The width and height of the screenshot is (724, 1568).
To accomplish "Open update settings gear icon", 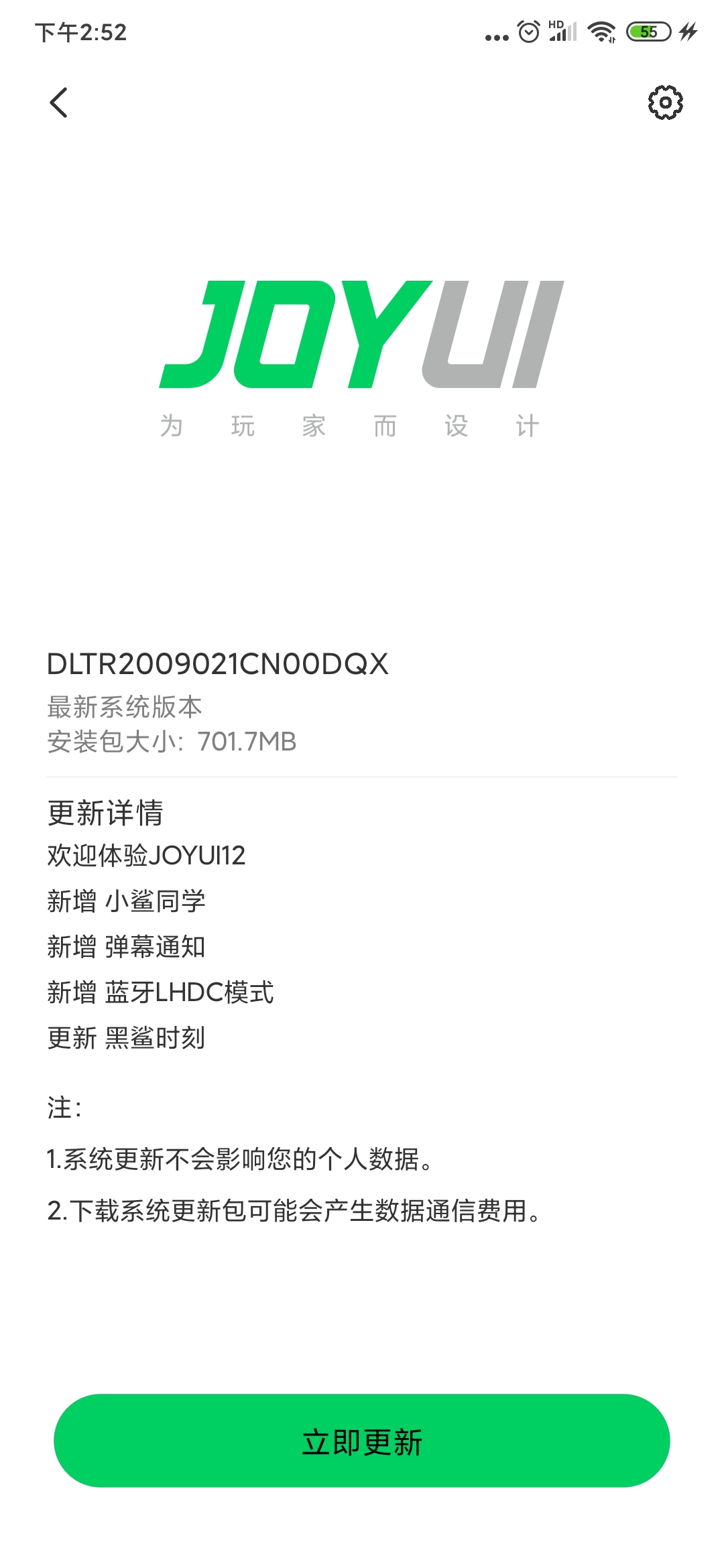I will [665, 103].
